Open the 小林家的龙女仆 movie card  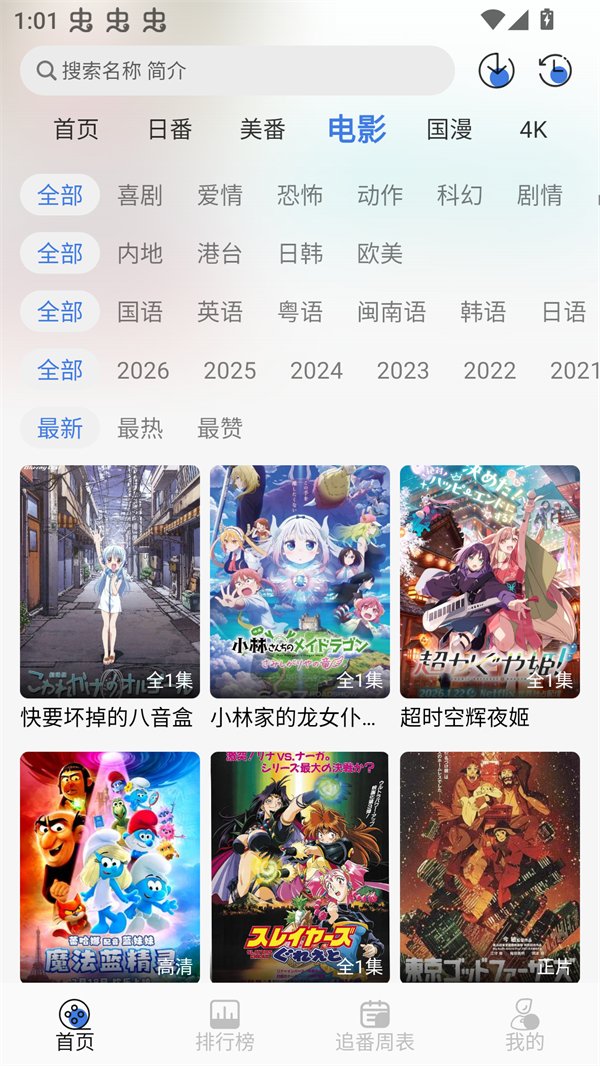[x=300, y=598]
